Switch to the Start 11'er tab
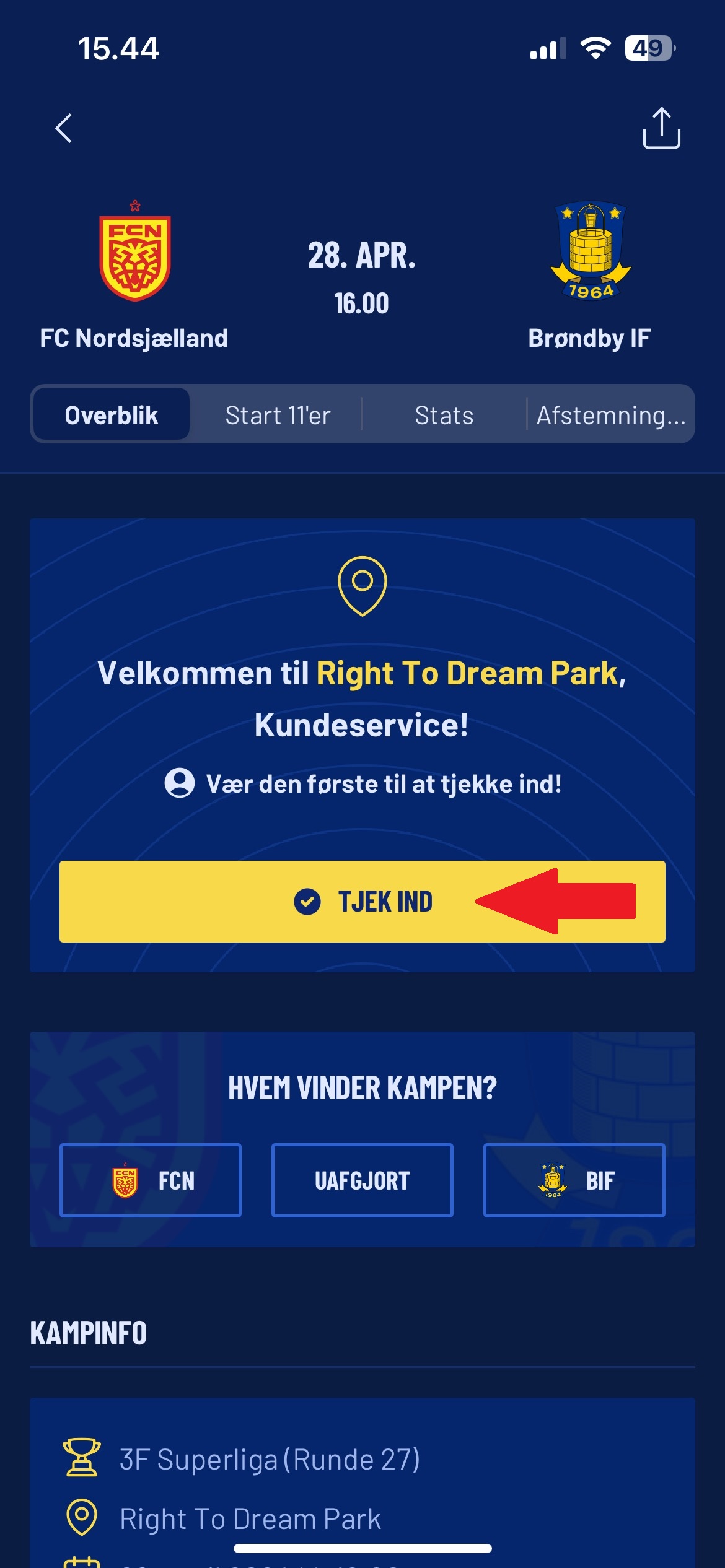Viewport: 725px width, 1568px height. (x=277, y=415)
